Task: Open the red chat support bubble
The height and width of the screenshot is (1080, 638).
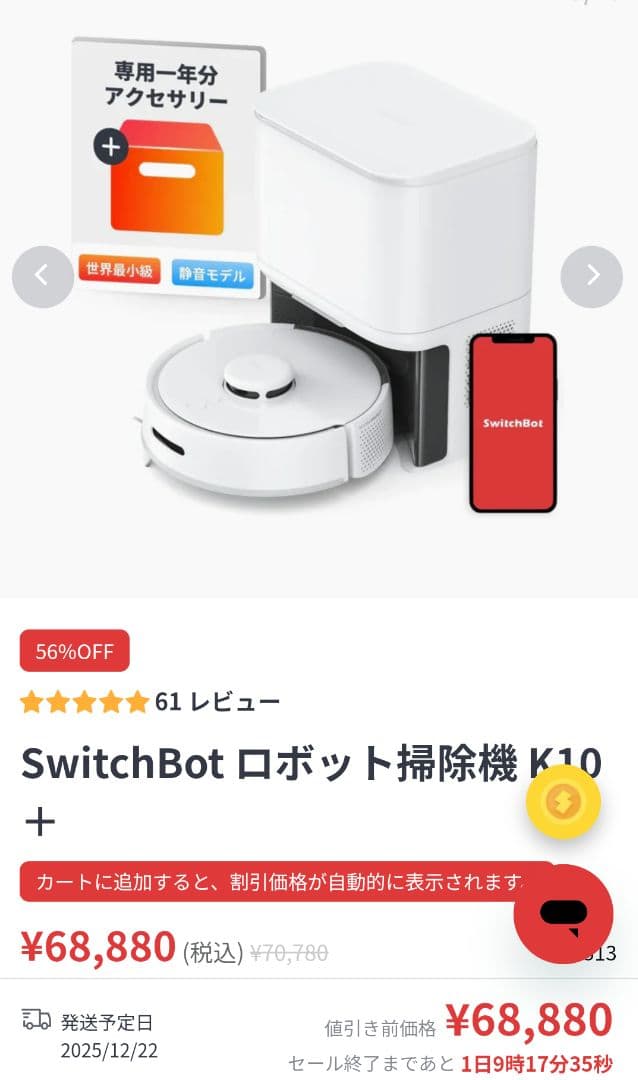Action: coord(563,914)
